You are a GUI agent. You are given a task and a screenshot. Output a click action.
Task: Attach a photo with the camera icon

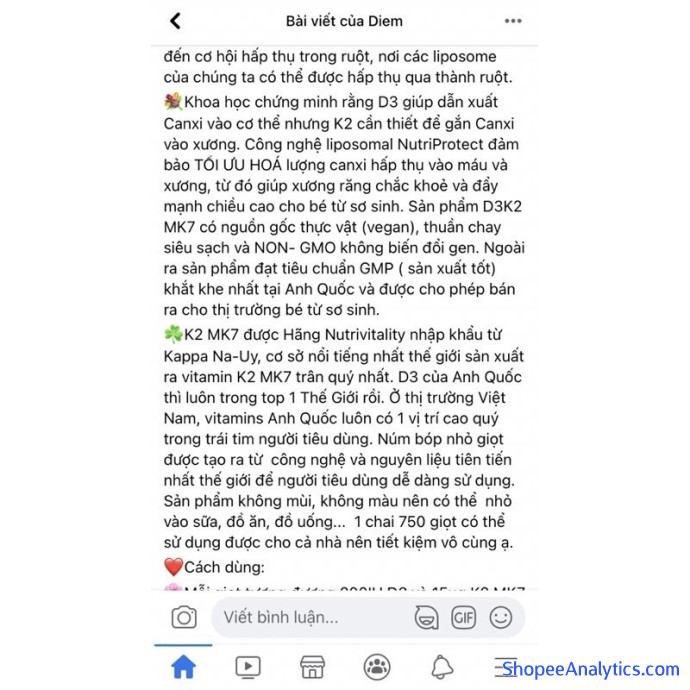(184, 617)
